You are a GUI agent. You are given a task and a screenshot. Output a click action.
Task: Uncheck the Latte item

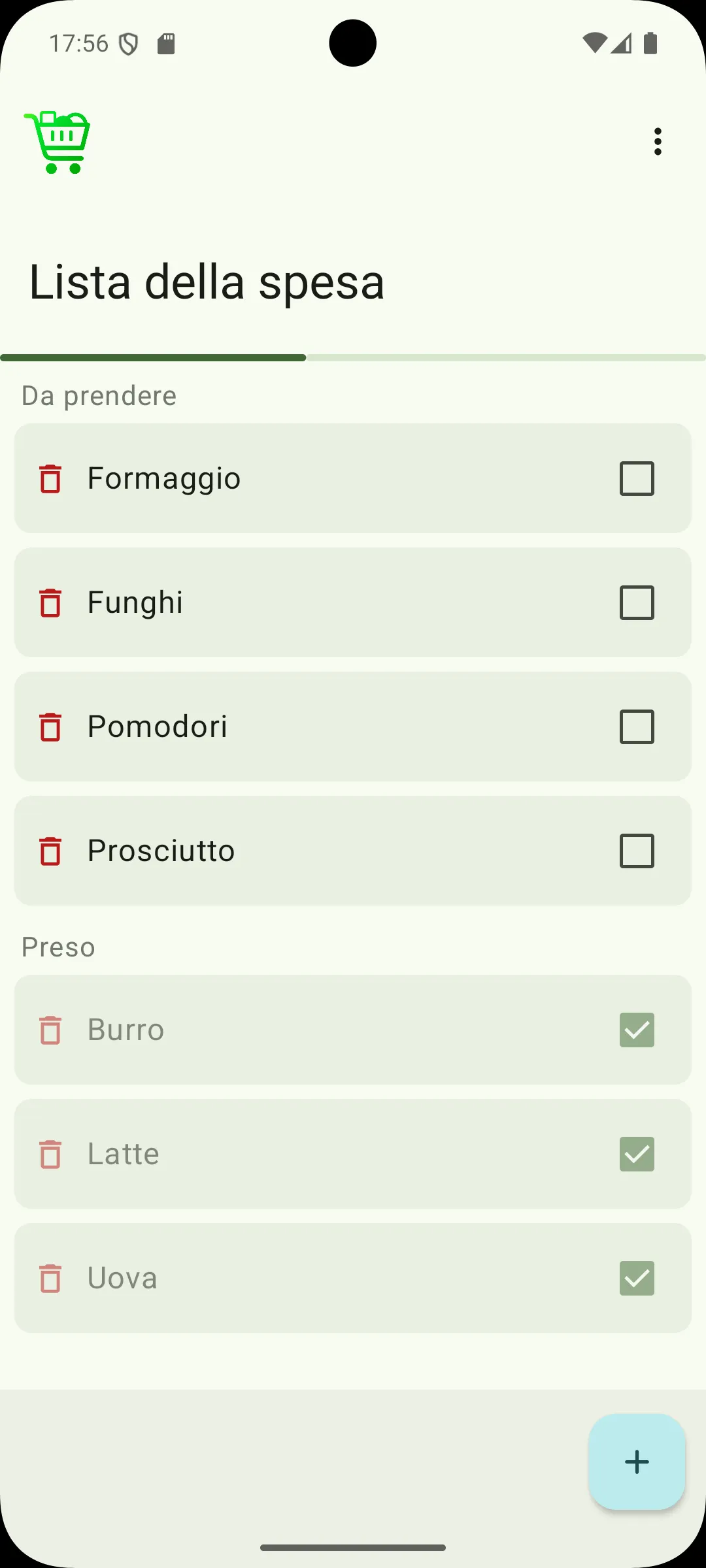637,1154
